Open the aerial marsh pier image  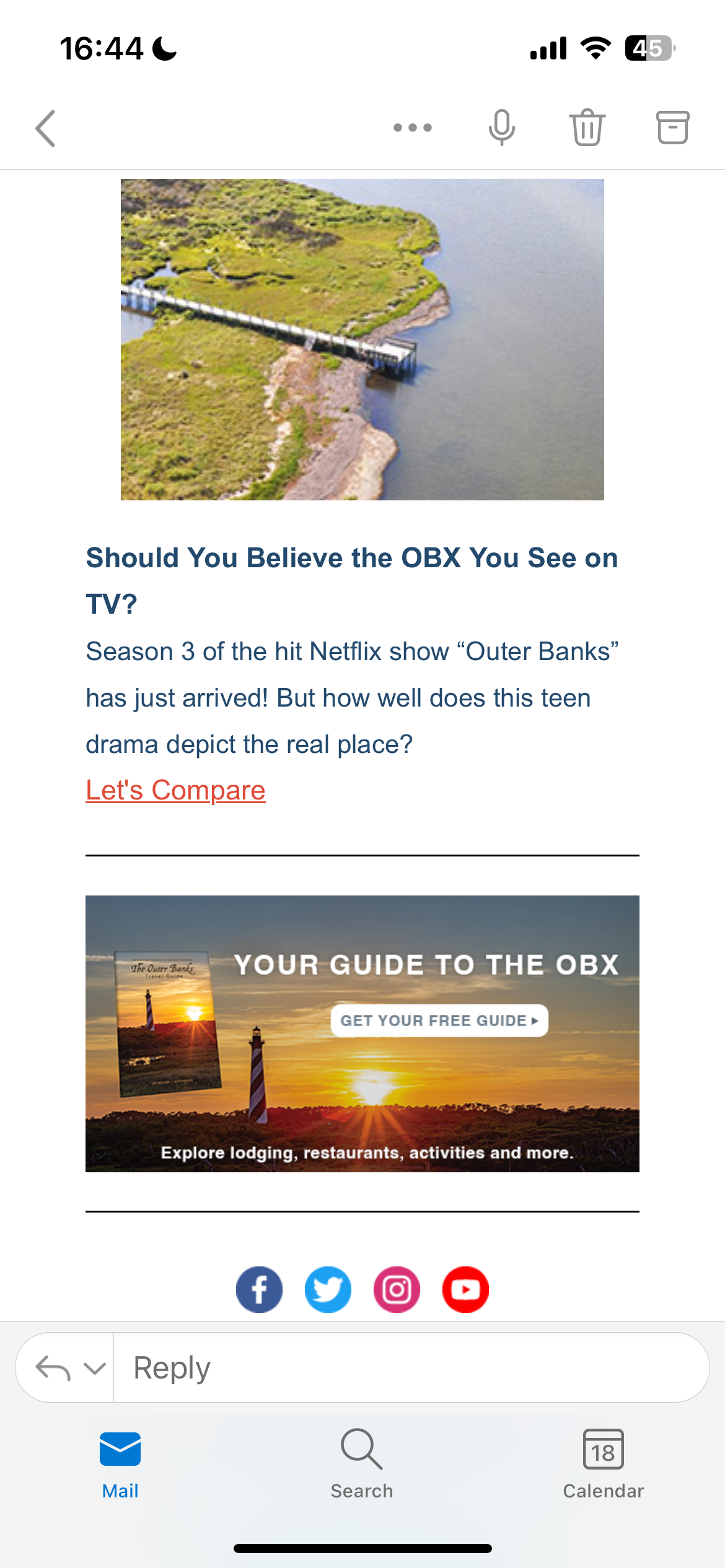tap(362, 339)
